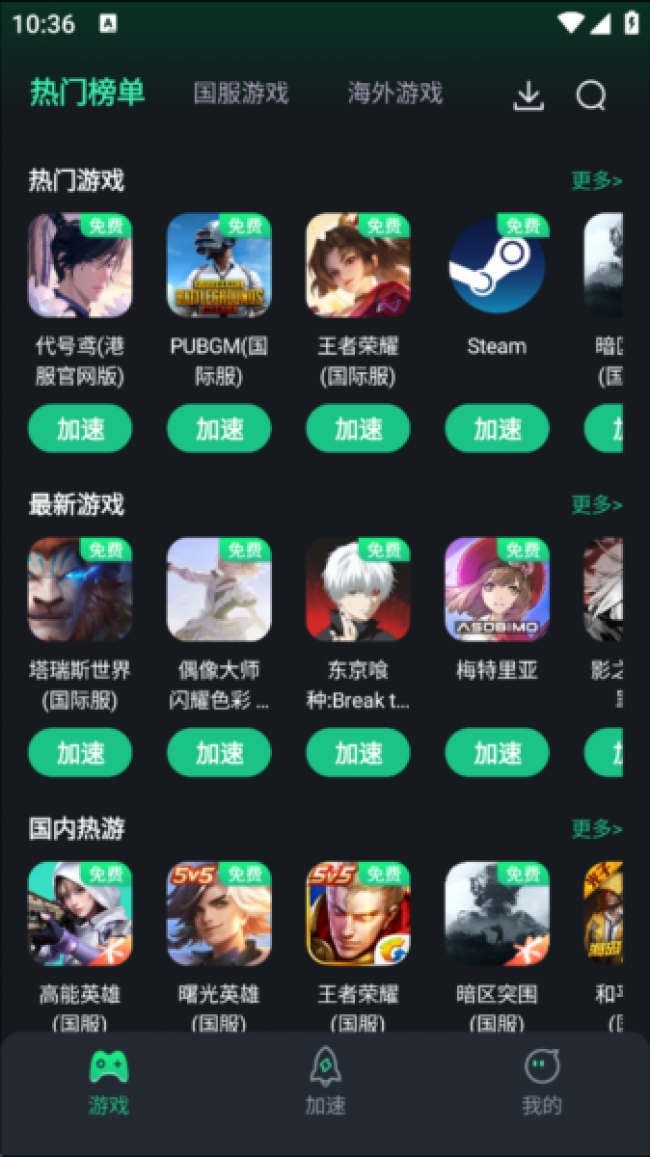Viewport: 650px width, 1157px height.
Task: Switch to the 海外游戏 tab
Action: tap(395, 94)
